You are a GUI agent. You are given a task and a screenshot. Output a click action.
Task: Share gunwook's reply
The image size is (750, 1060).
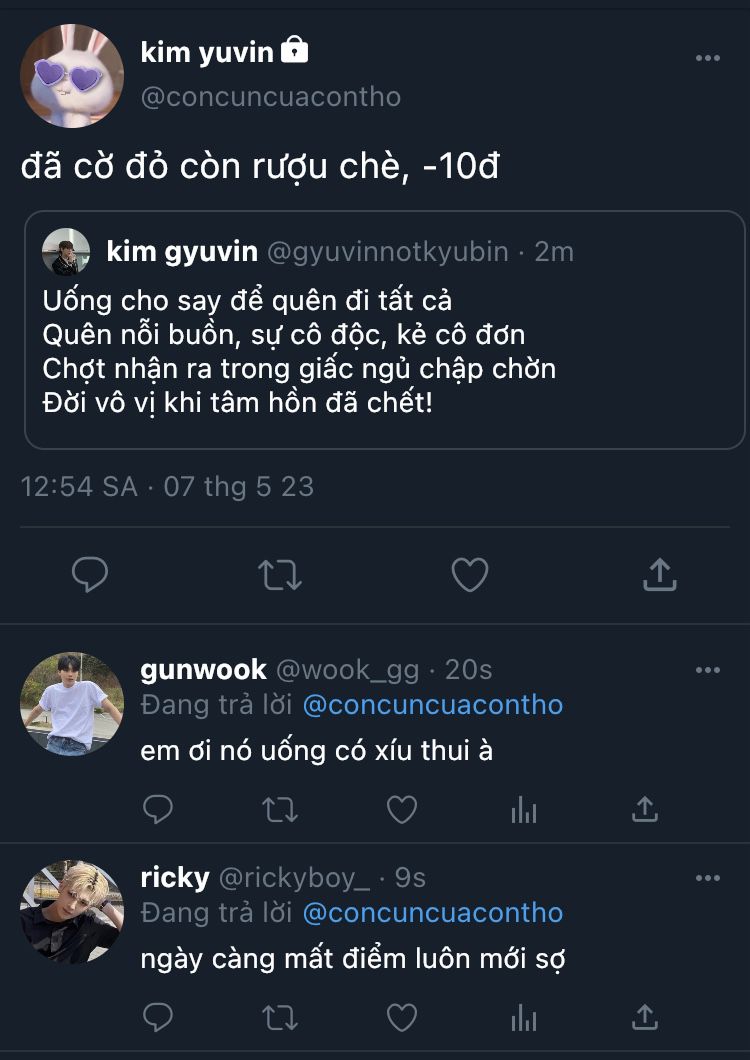(x=646, y=809)
